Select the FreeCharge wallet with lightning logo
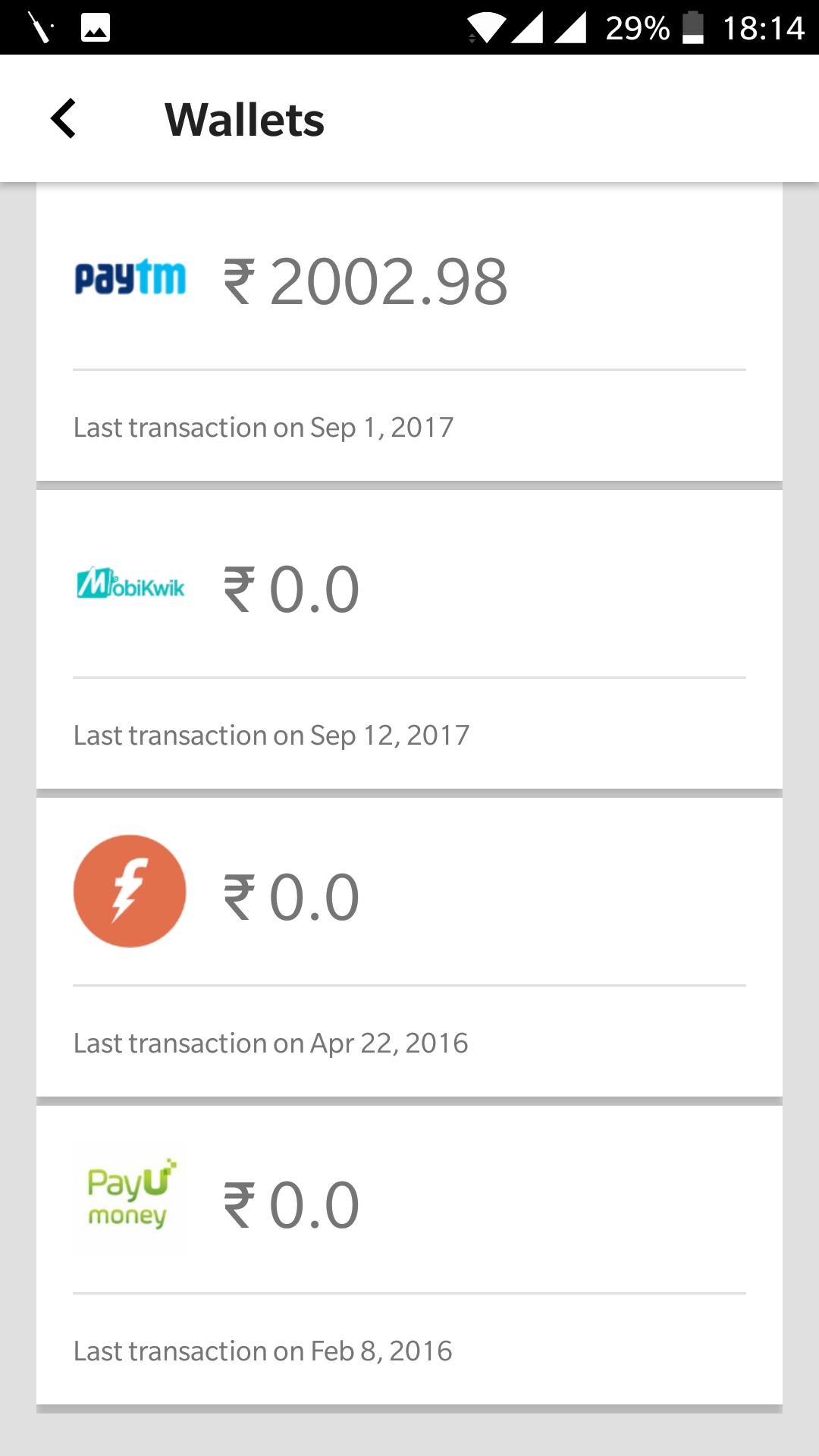The height and width of the screenshot is (1456, 819). pos(409,947)
